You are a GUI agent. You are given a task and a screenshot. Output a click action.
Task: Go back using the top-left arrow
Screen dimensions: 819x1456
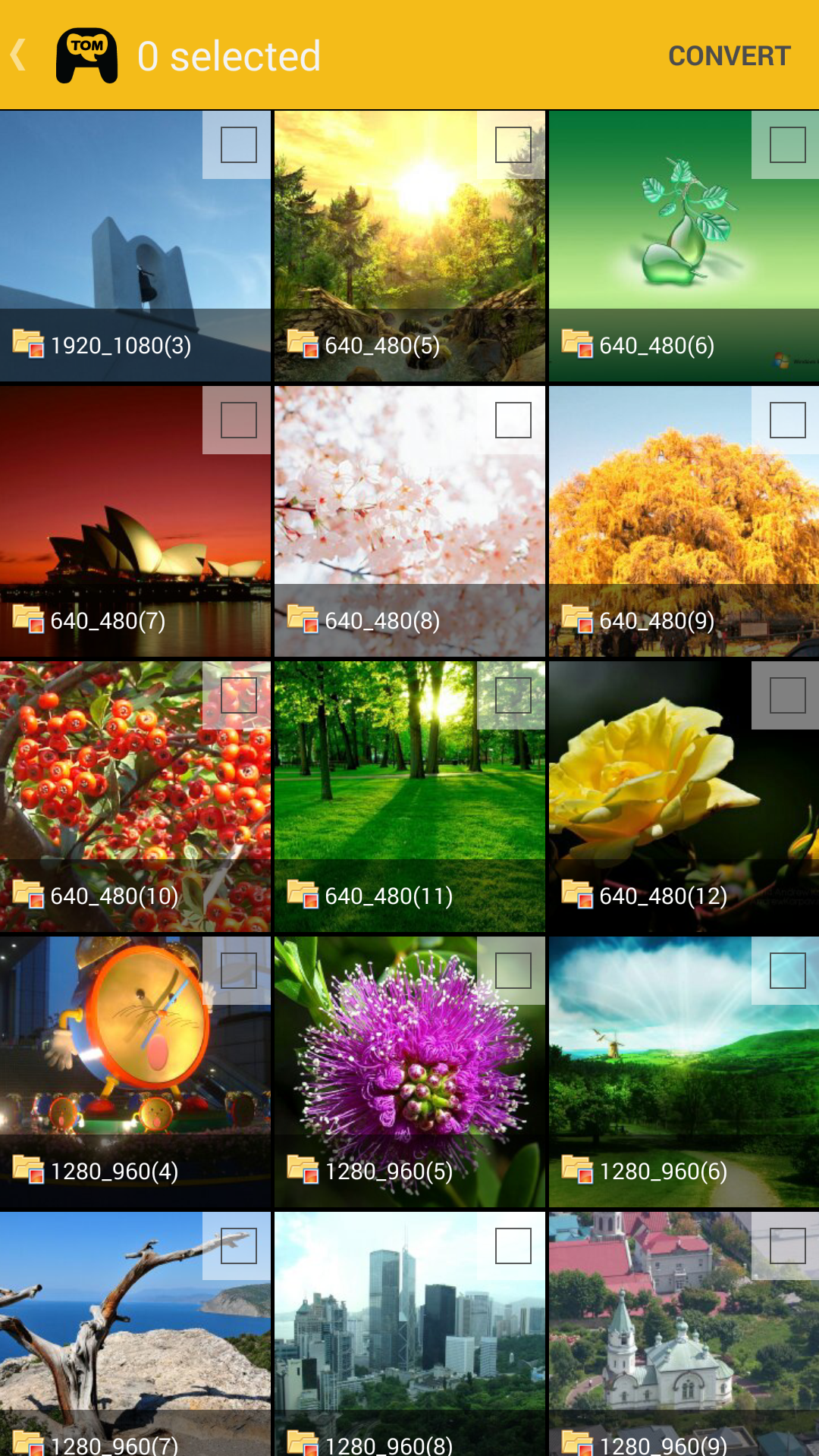(x=20, y=55)
